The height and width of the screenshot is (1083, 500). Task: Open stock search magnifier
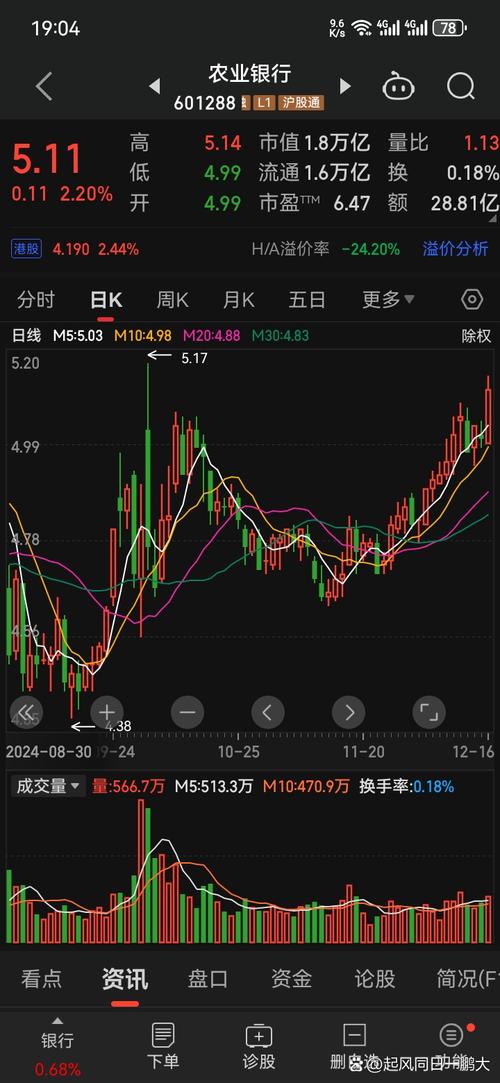[461, 87]
